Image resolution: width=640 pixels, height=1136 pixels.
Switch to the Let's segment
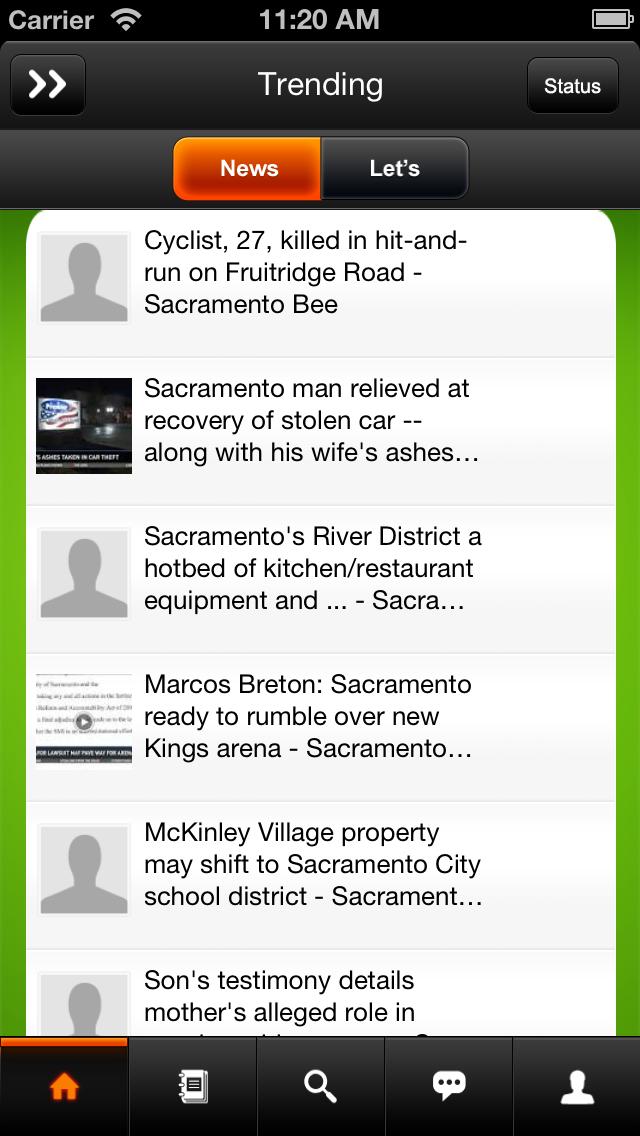[x=394, y=168]
